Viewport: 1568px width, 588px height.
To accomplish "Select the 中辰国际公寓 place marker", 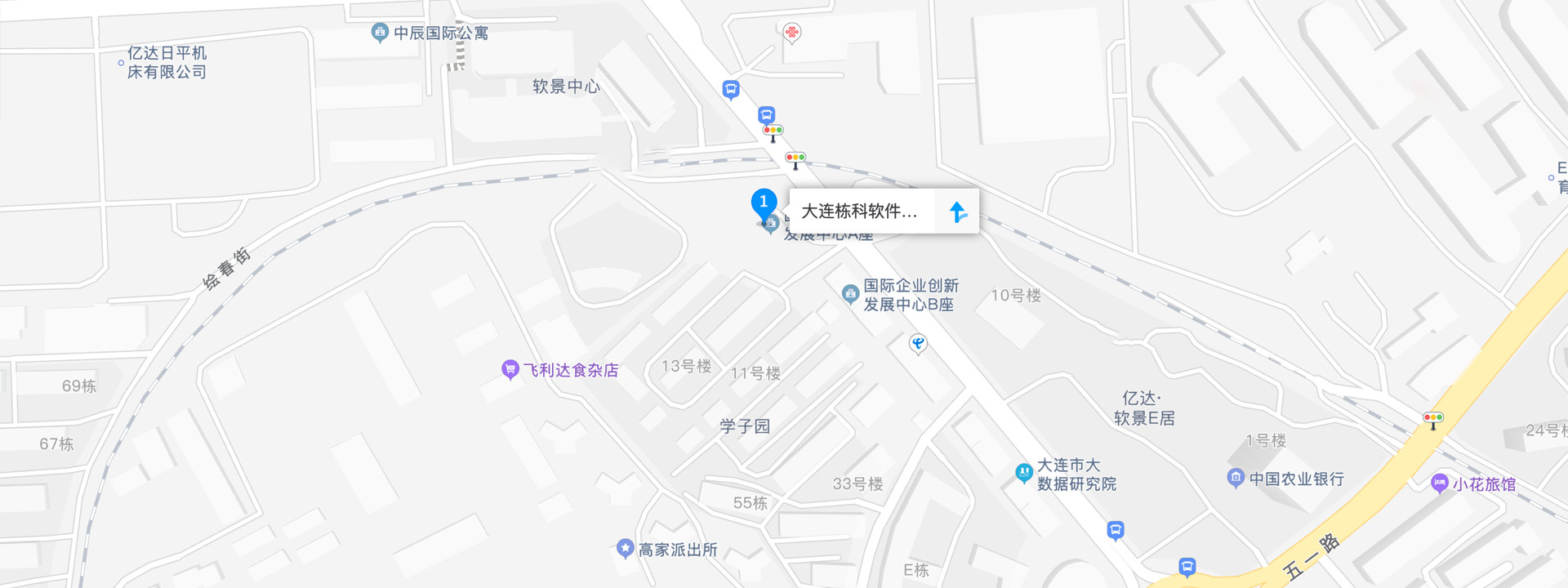I will (x=380, y=33).
